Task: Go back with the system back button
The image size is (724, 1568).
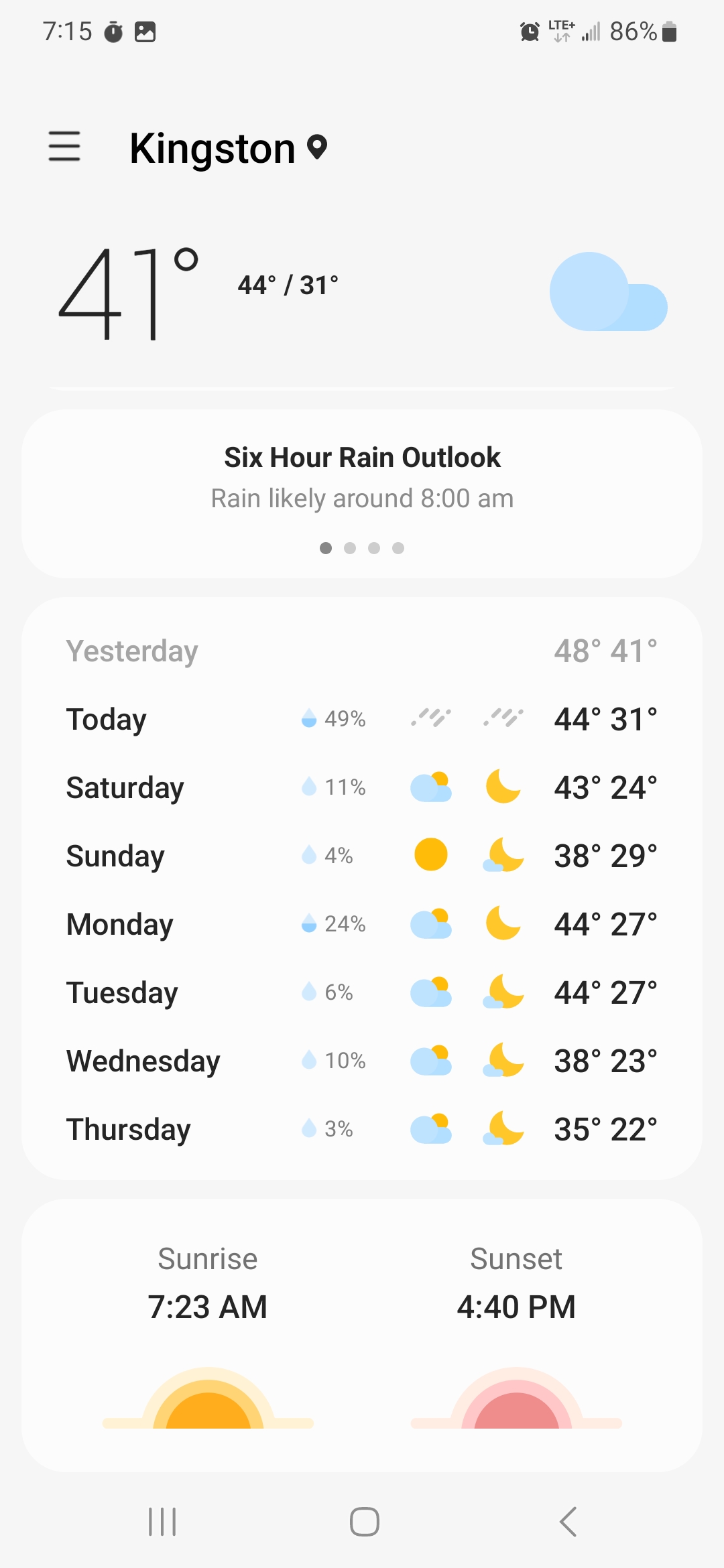Action: (x=568, y=1521)
